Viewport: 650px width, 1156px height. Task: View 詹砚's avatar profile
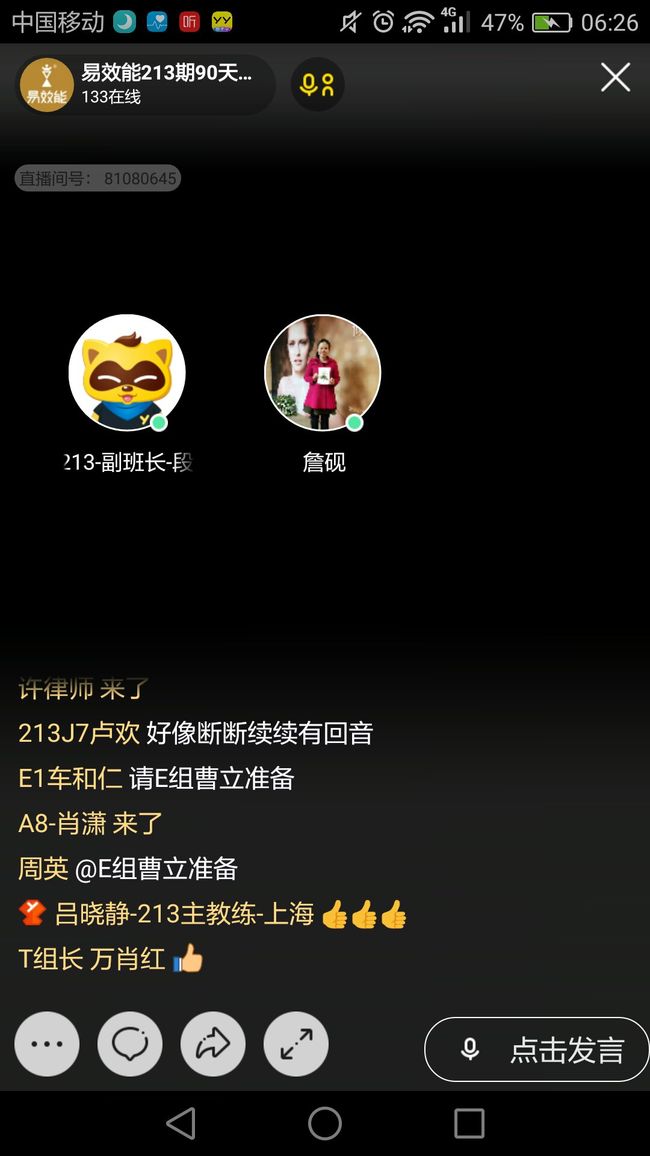(x=323, y=372)
